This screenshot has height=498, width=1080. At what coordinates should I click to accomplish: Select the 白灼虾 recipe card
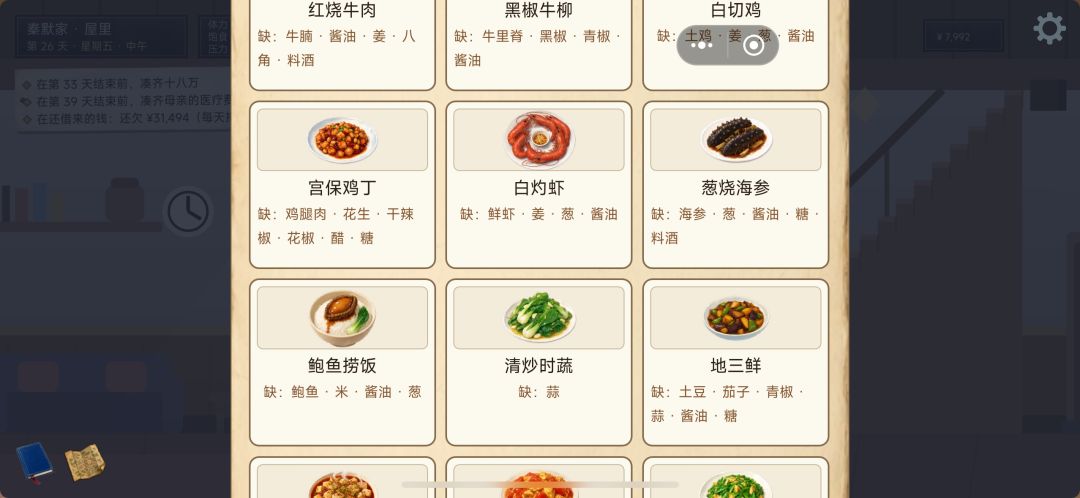pos(539,185)
